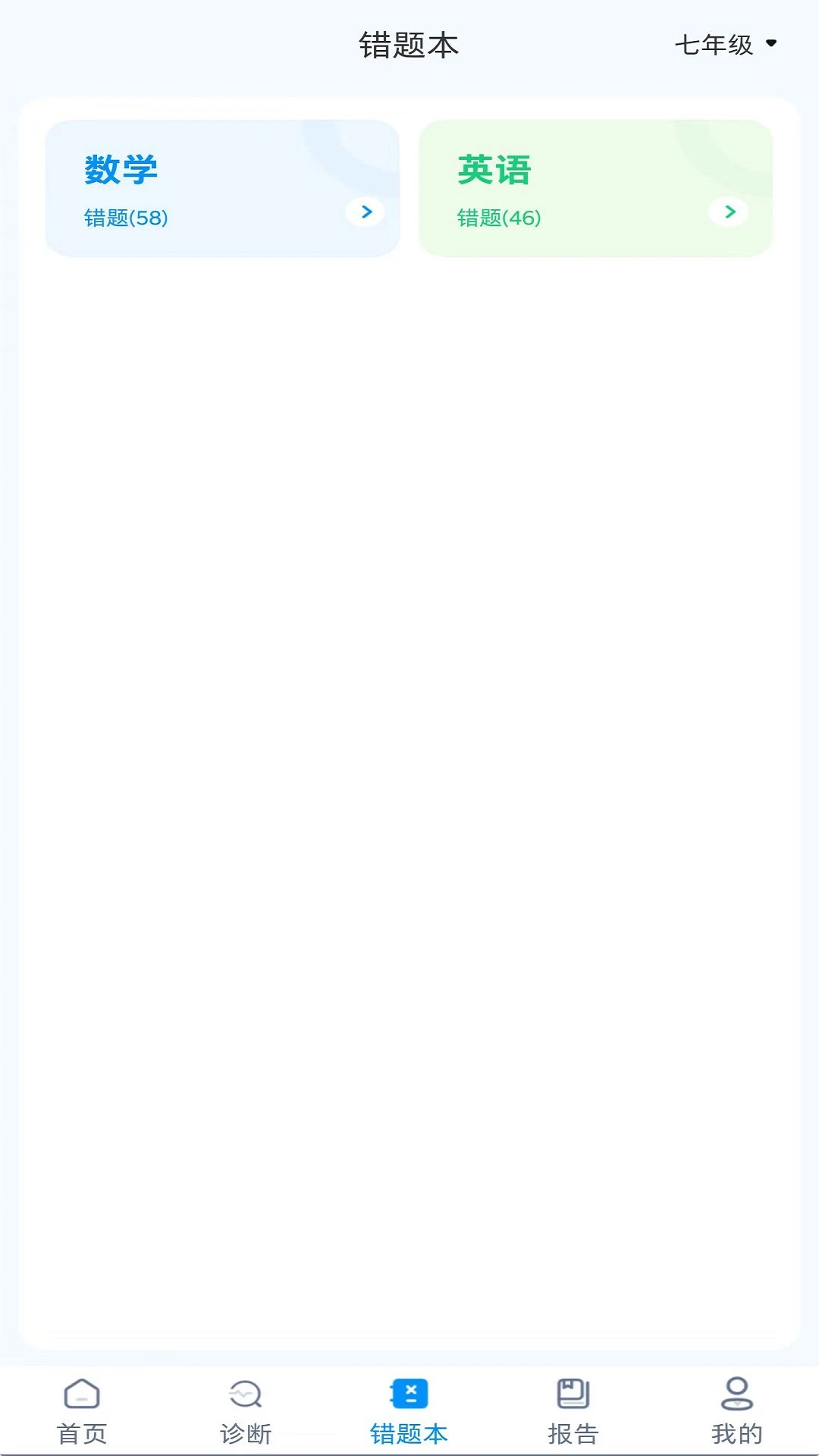
Task: Open the 数学 wrong-question card
Action: (222, 189)
